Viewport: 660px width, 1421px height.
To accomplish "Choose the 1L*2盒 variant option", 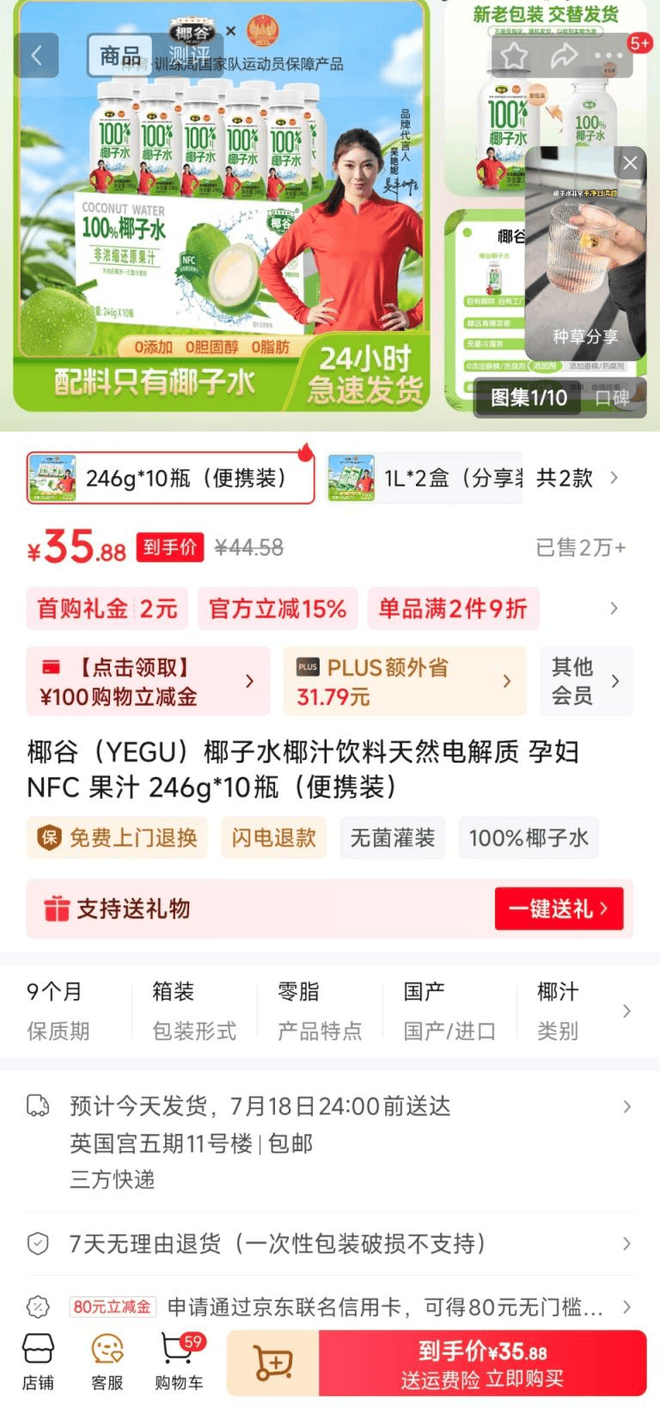I will coord(425,478).
